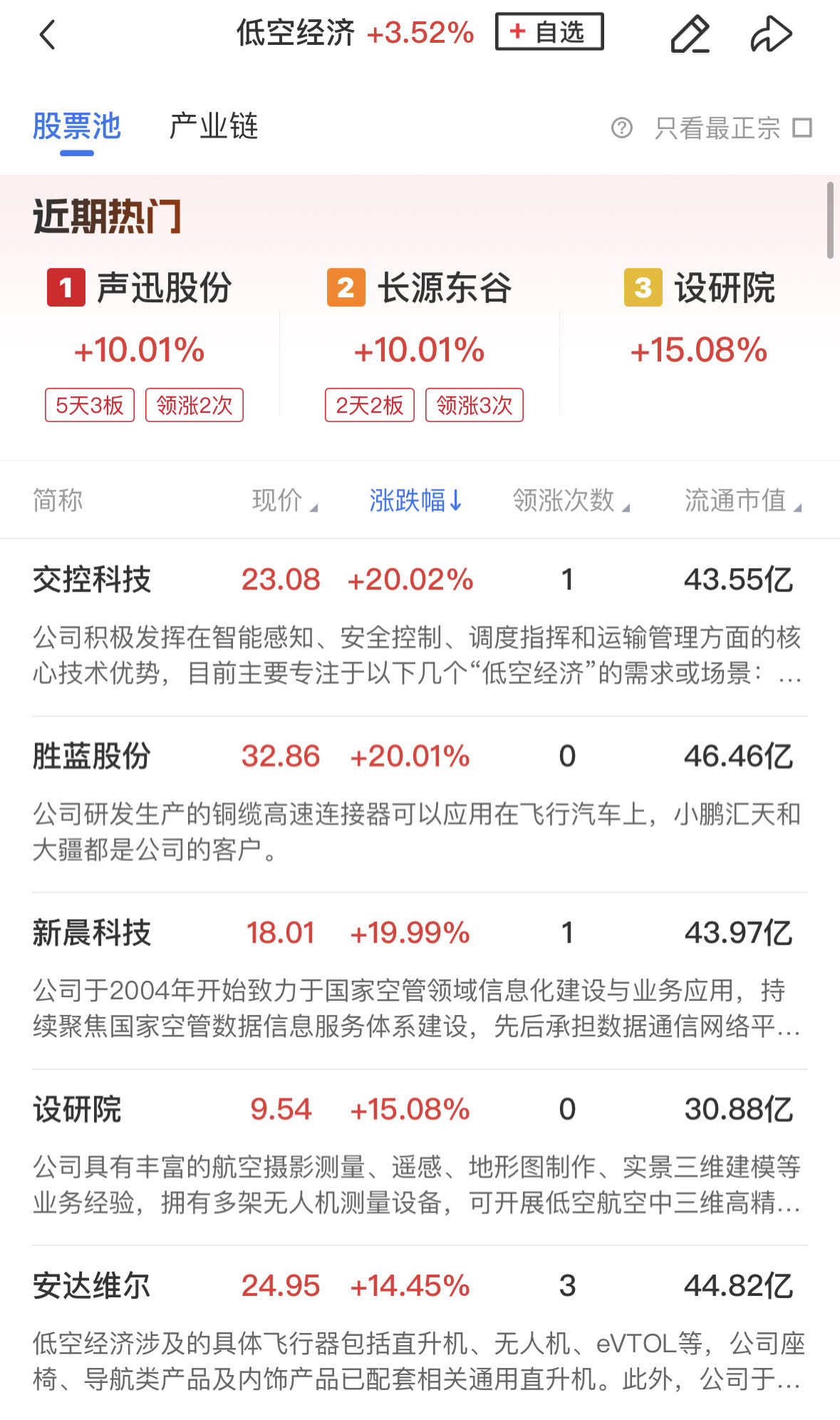Go back to the previous page
Screen dimensions: 840x1420
click(x=47, y=34)
